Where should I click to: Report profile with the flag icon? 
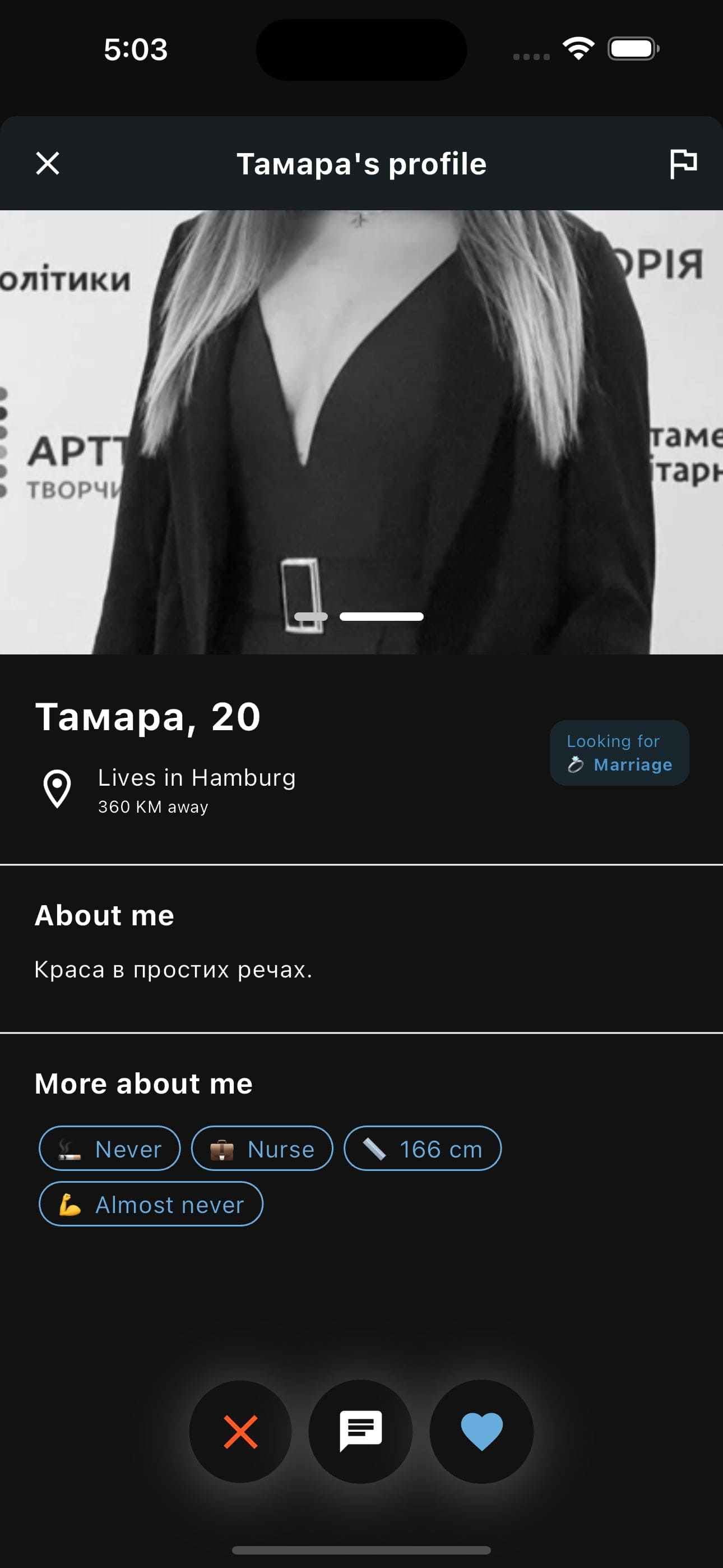pos(682,163)
